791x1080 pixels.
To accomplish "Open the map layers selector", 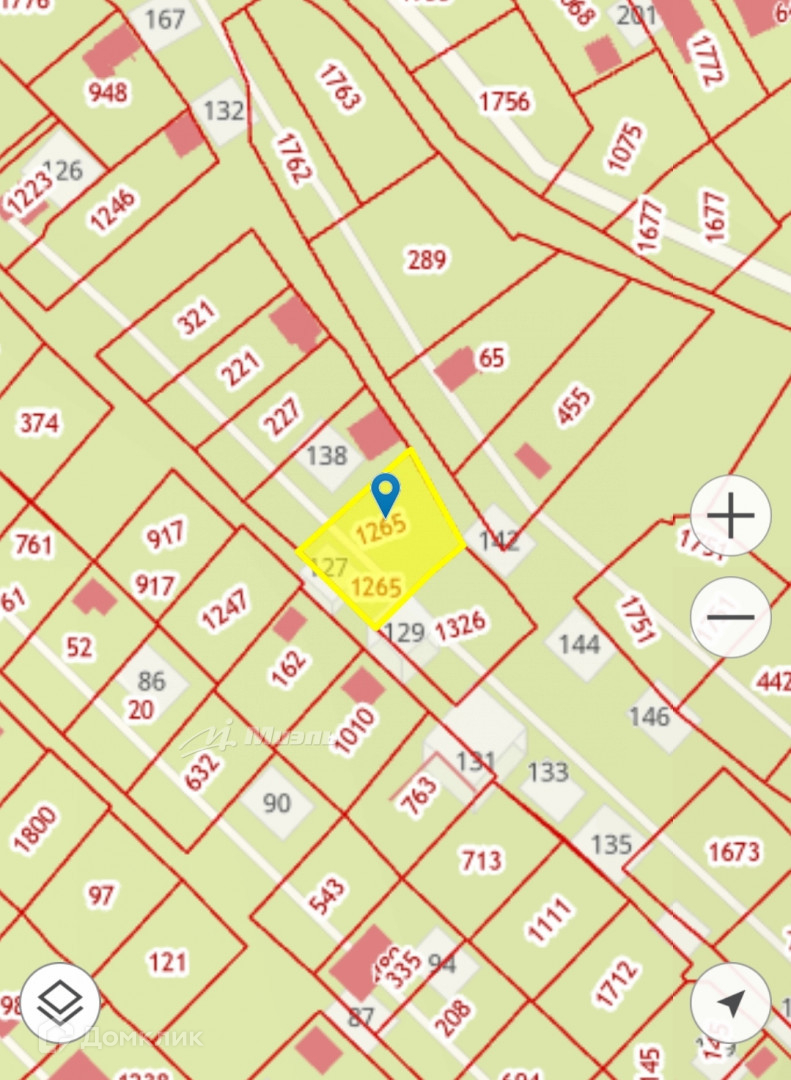I will tap(60, 1002).
